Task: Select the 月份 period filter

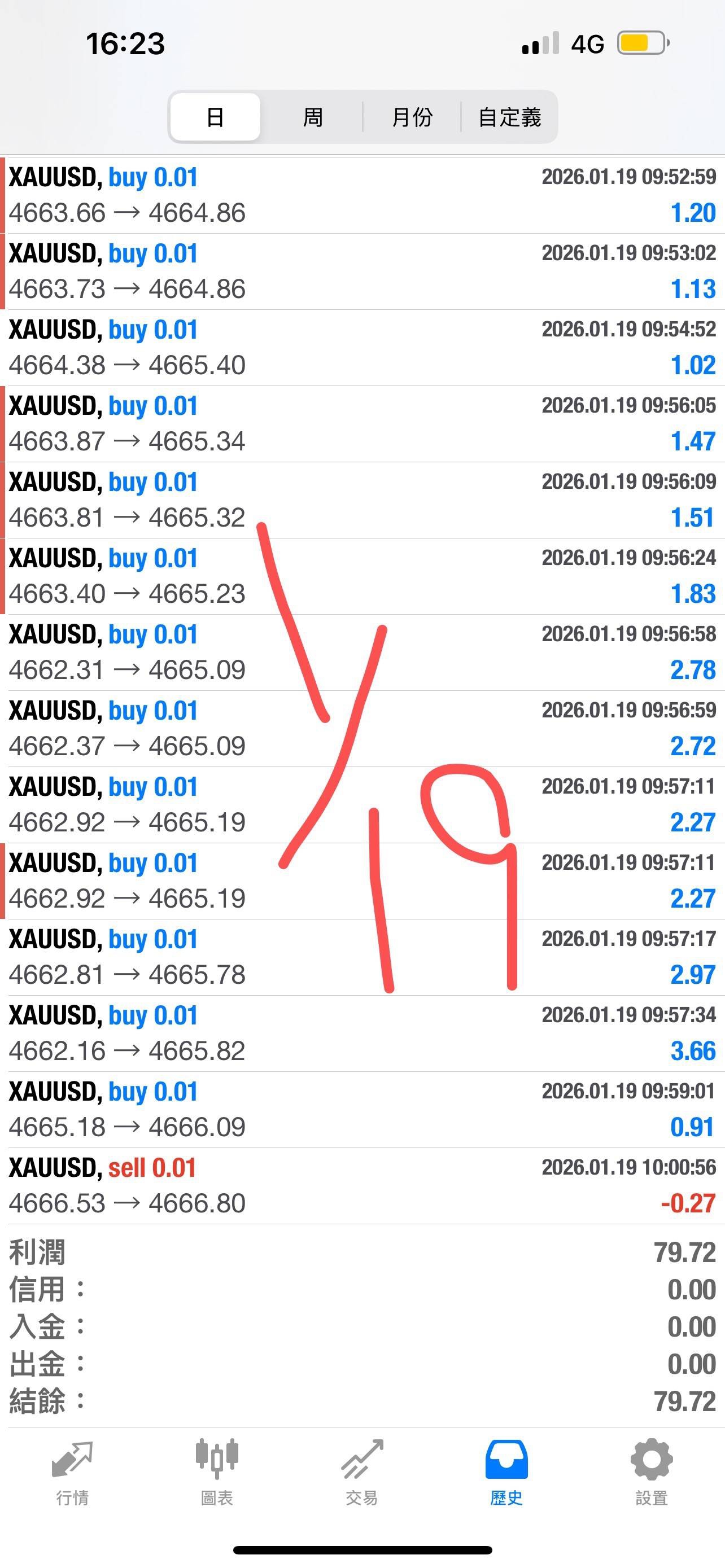Action: (412, 117)
